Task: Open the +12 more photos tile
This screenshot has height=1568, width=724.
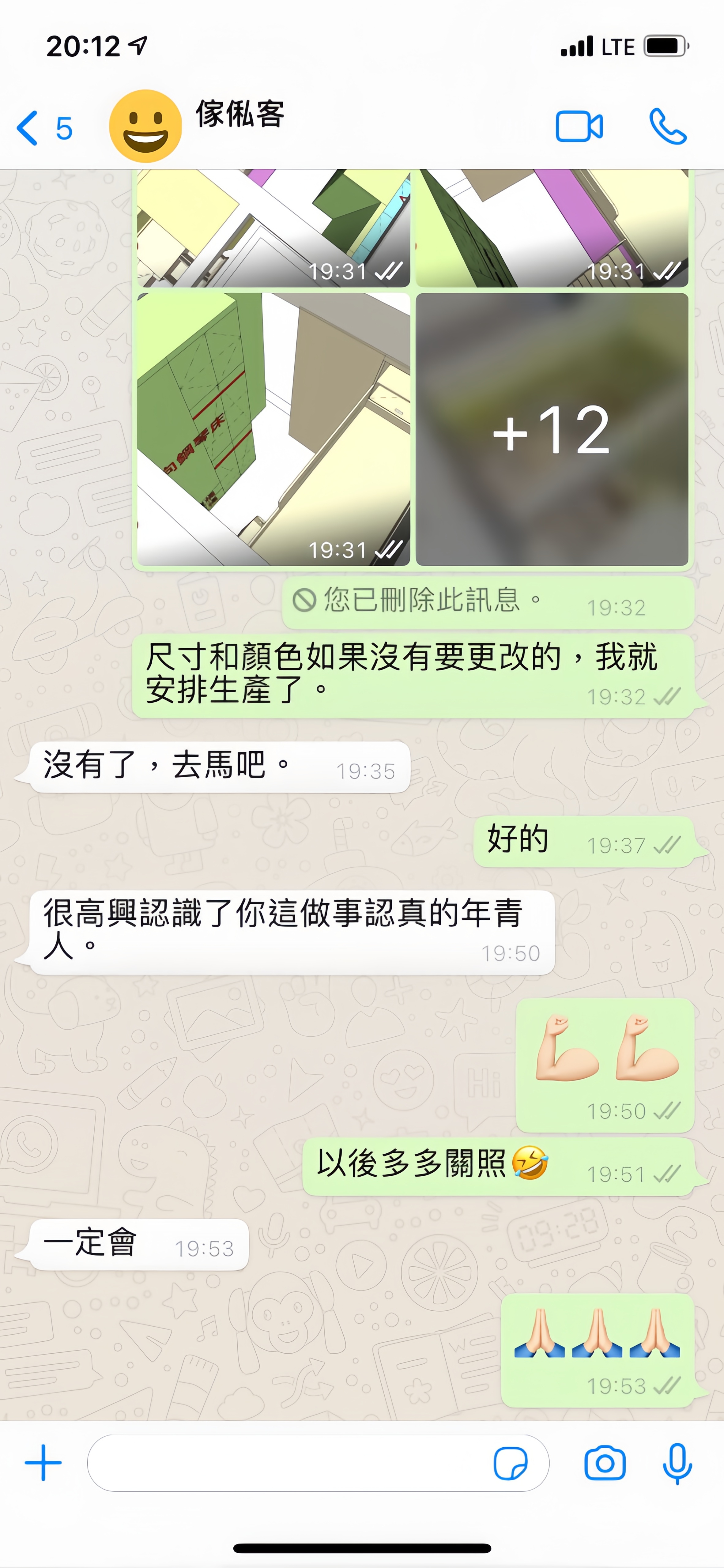Action: tap(552, 429)
